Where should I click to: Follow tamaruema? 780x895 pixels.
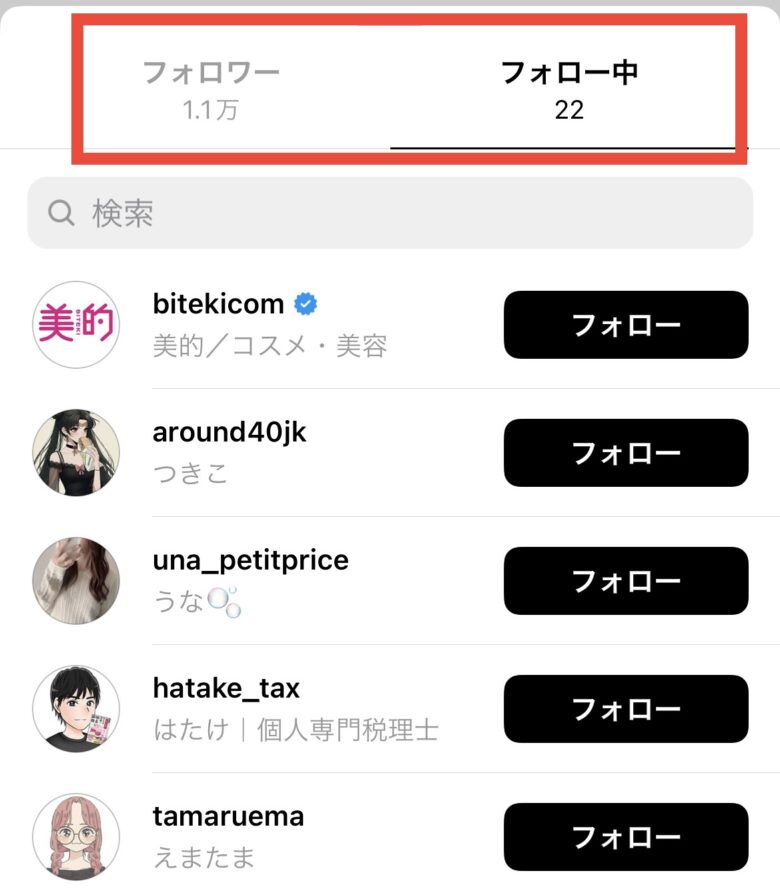(626, 837)
